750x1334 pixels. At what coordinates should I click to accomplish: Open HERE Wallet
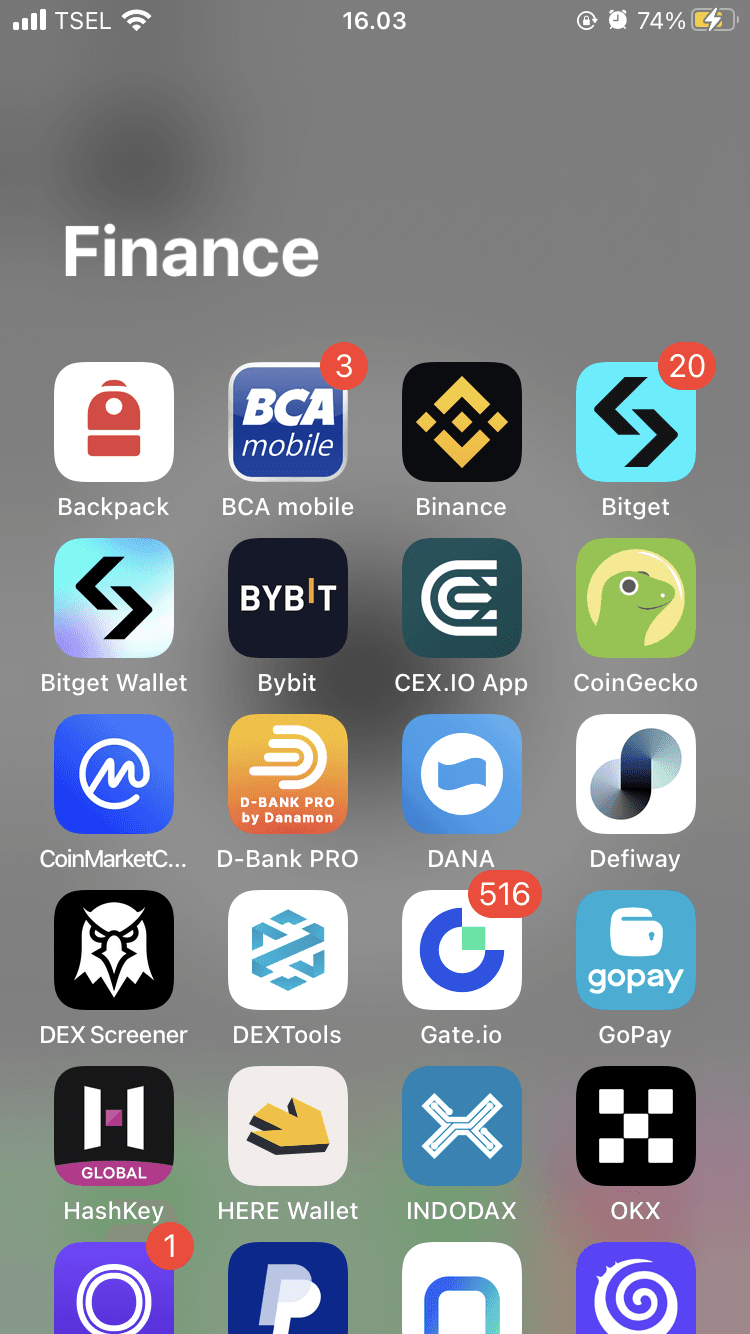click(288, 1126)
